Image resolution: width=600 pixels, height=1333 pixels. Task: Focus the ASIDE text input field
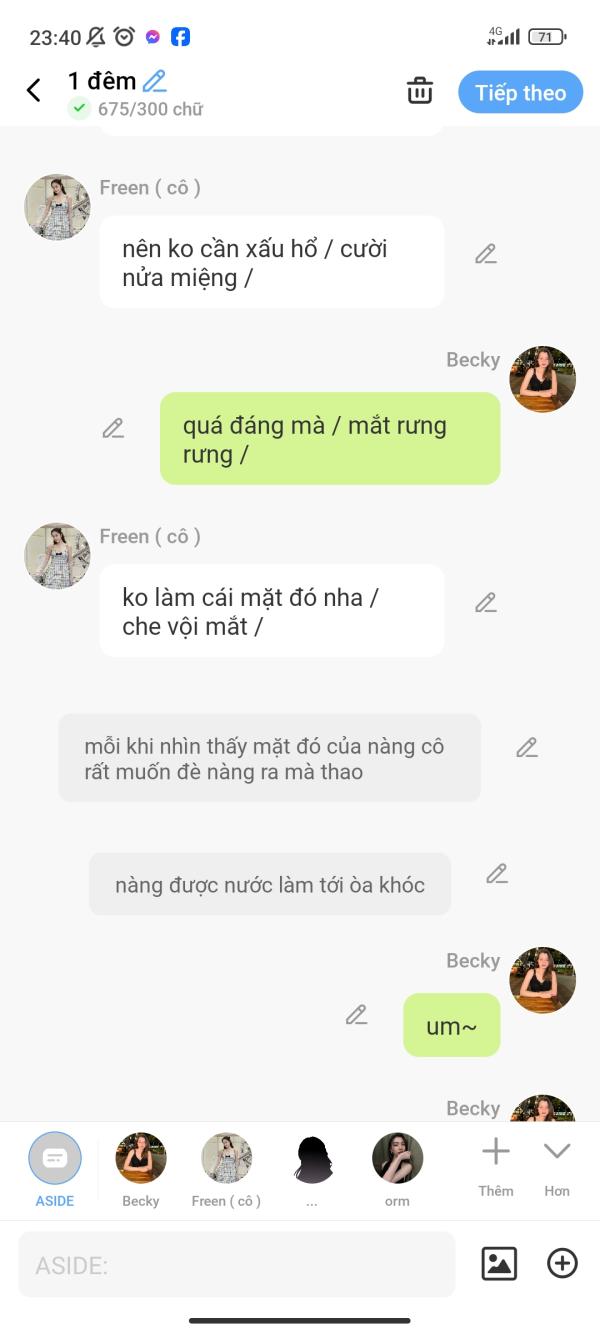point(236,1265)
